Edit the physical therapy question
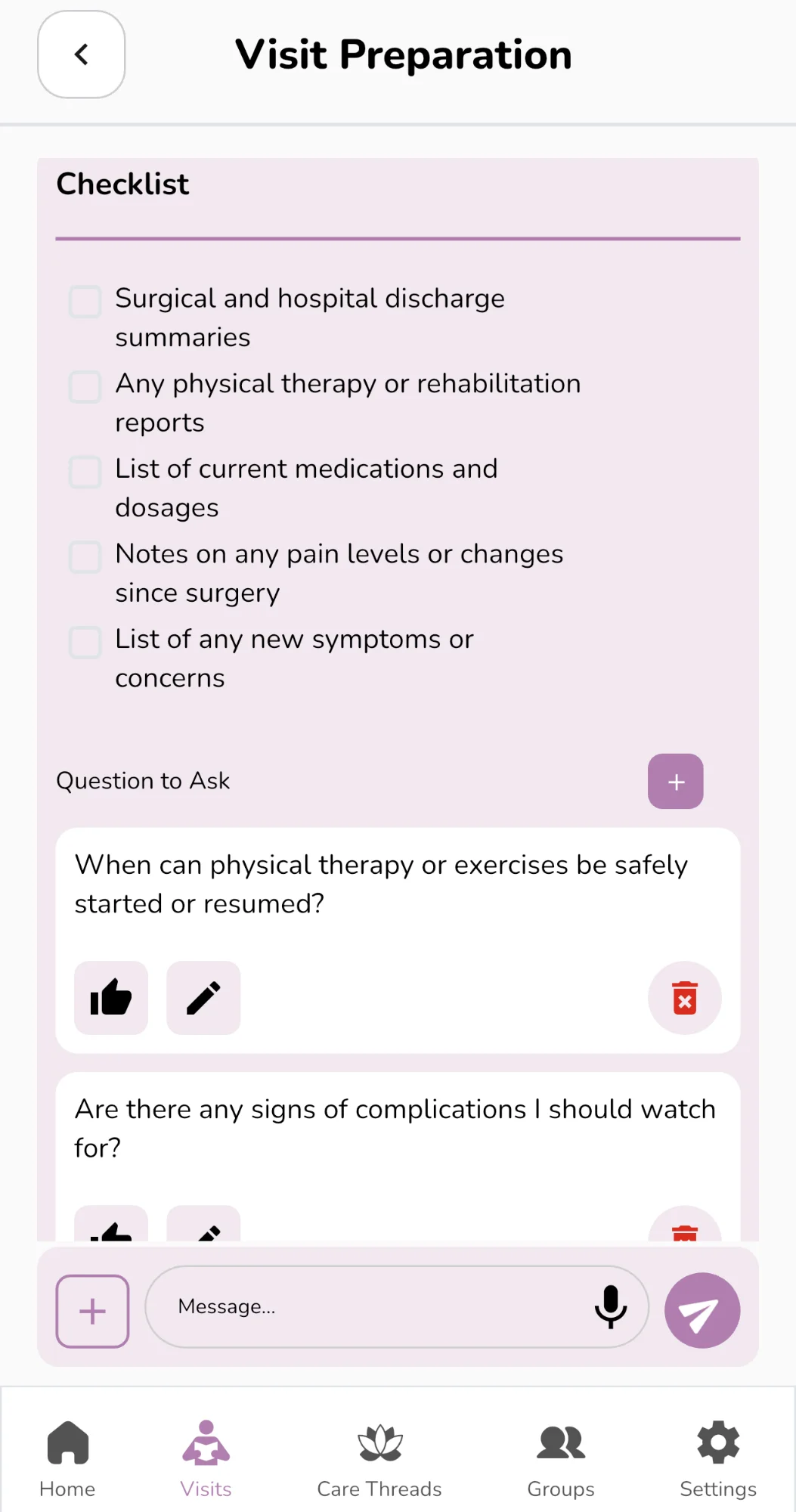This screenshot has width=796, height=1512. (x=203, y=998)
